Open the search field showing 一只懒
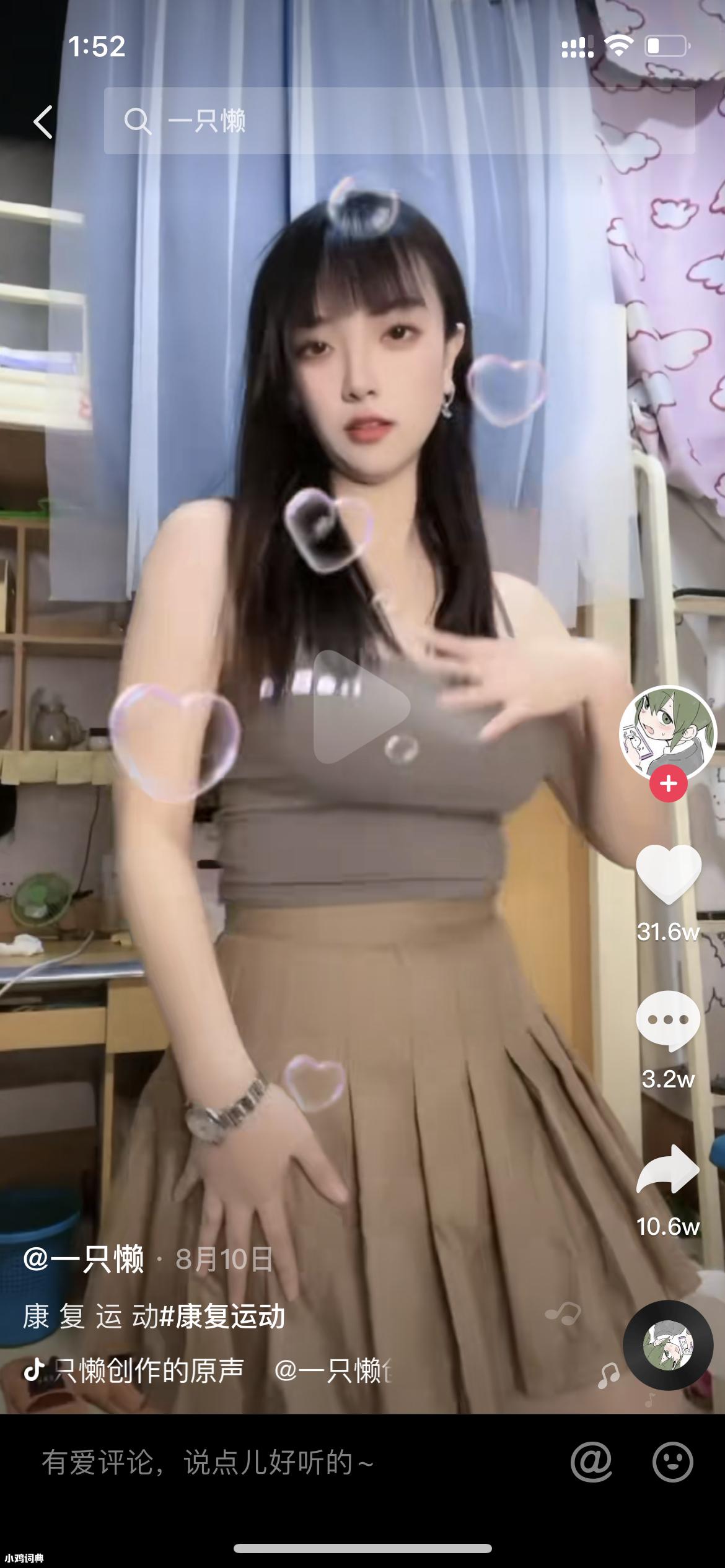725x1568 pixels. (399, 121)
